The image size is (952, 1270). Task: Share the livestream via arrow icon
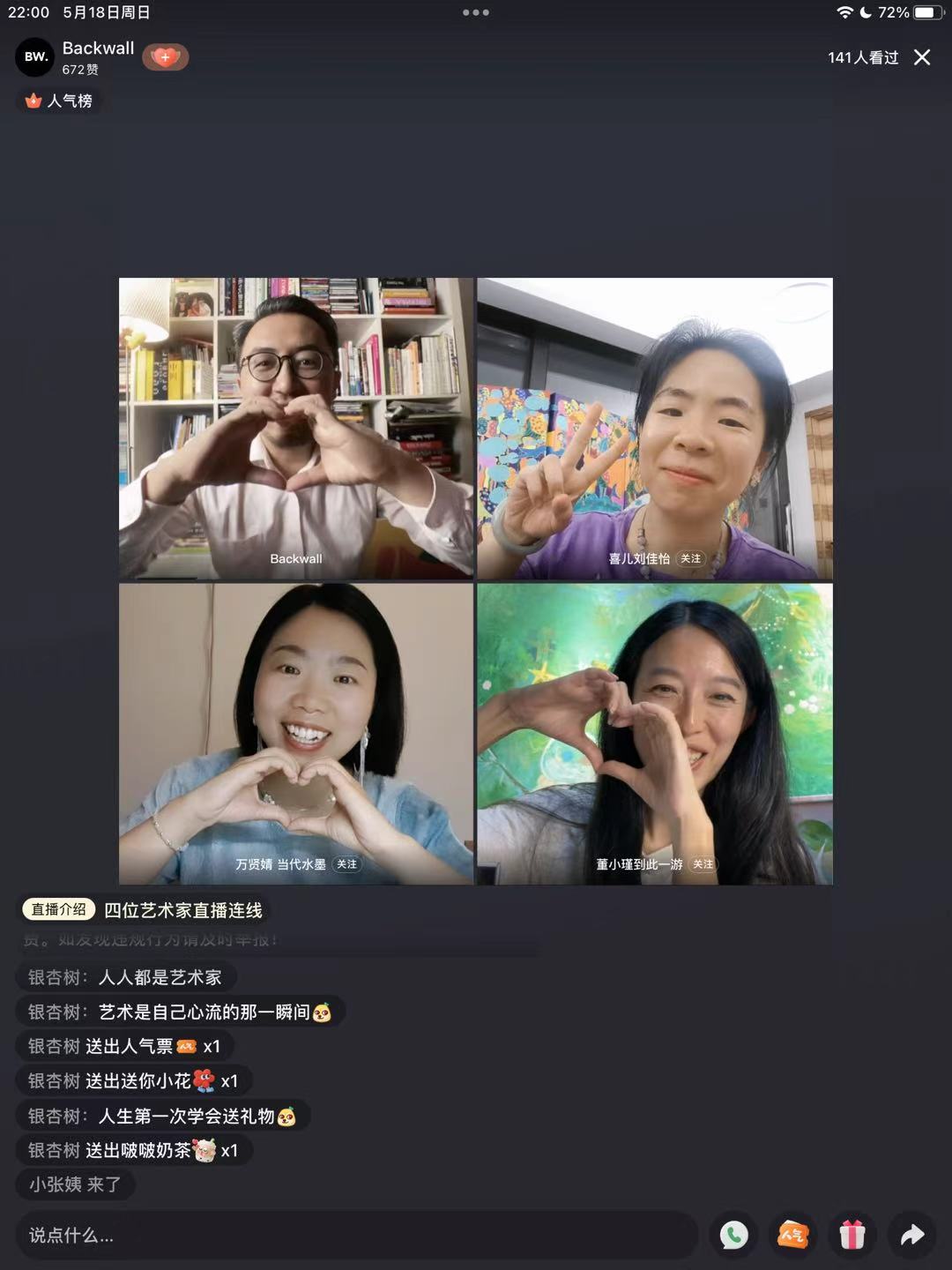[910, 1236]
